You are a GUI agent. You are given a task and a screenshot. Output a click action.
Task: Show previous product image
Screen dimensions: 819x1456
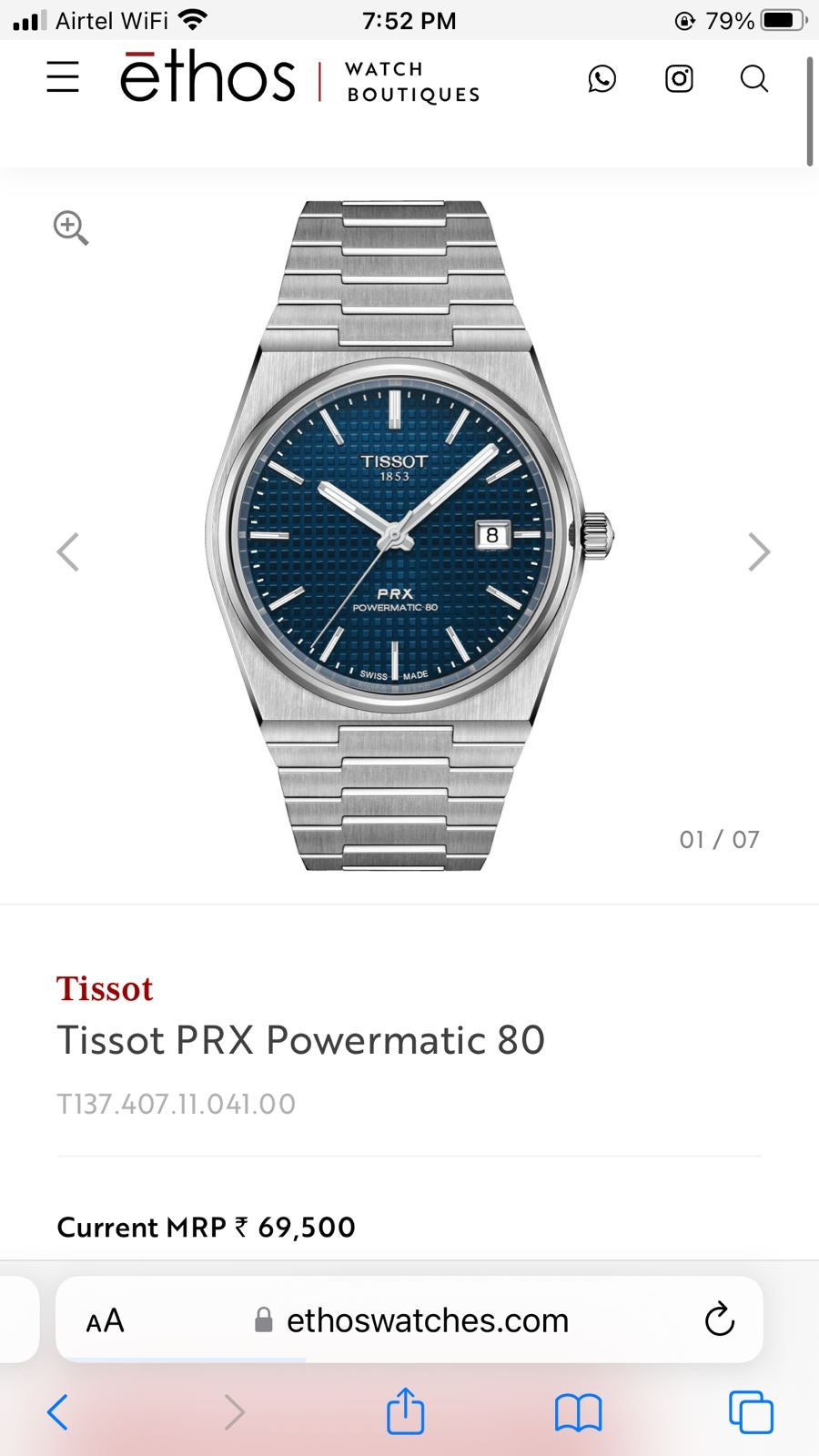pyautogui.click(x=68, y=551)
